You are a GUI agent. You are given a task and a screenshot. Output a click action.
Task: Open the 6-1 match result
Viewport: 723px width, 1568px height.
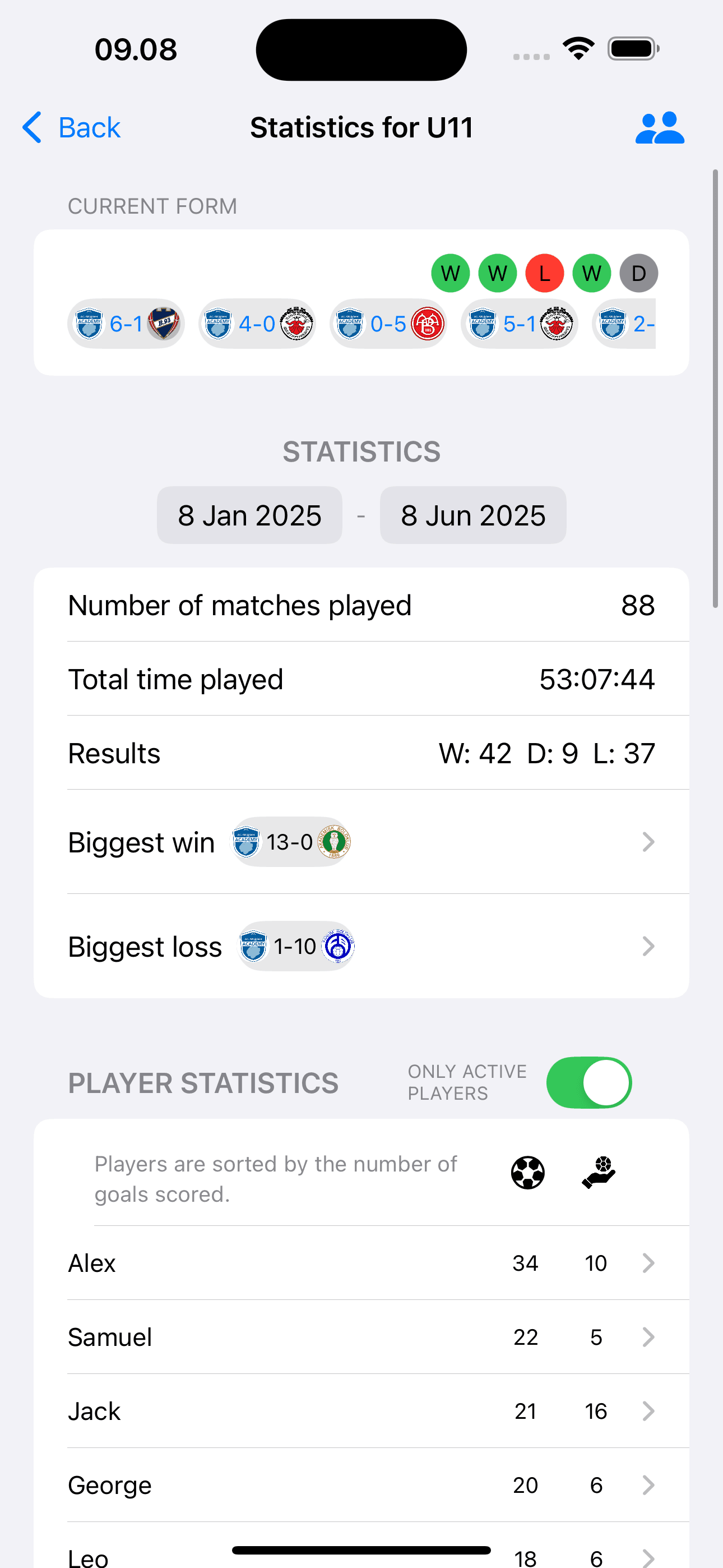click(126, 324)
